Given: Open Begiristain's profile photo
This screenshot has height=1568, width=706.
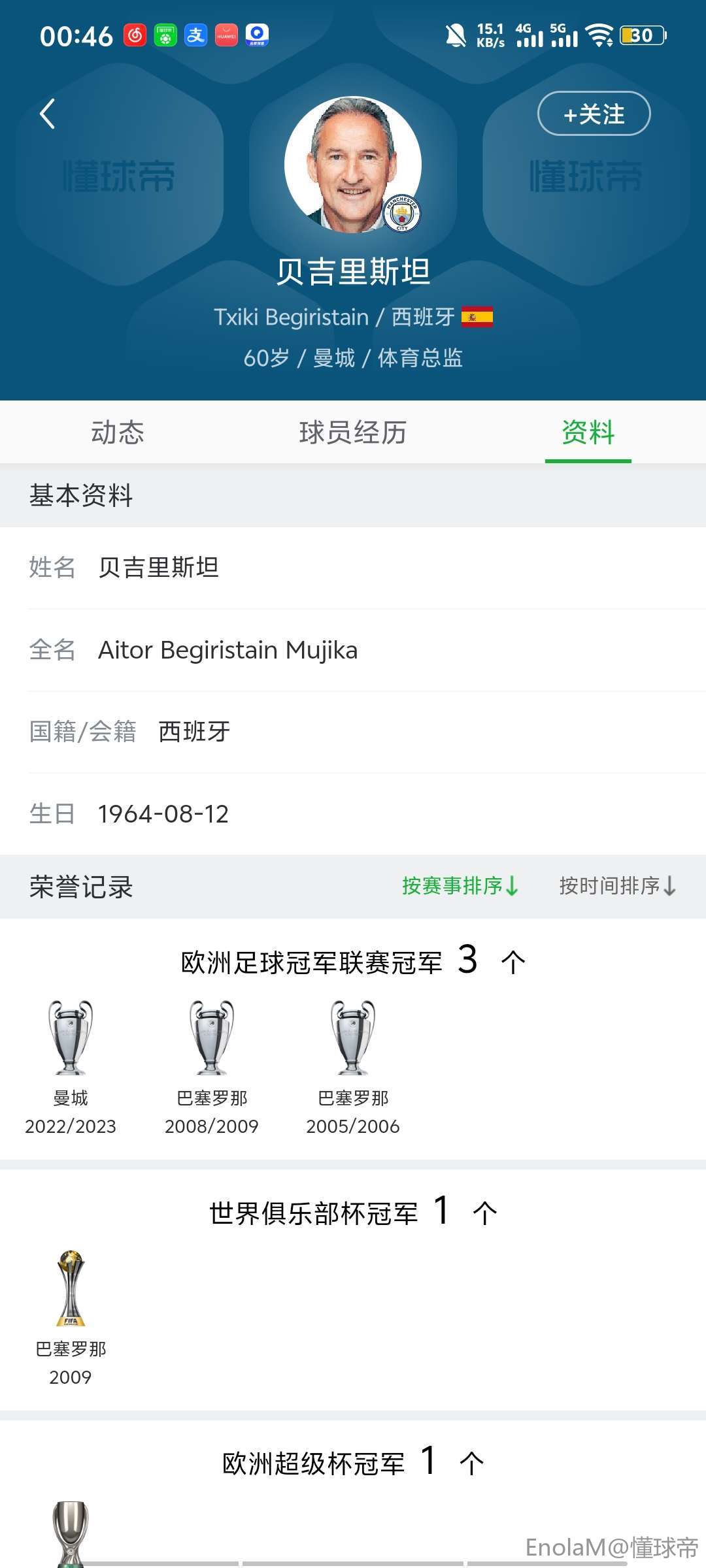Looking at the screenshot, I should [x=353, y=165].
